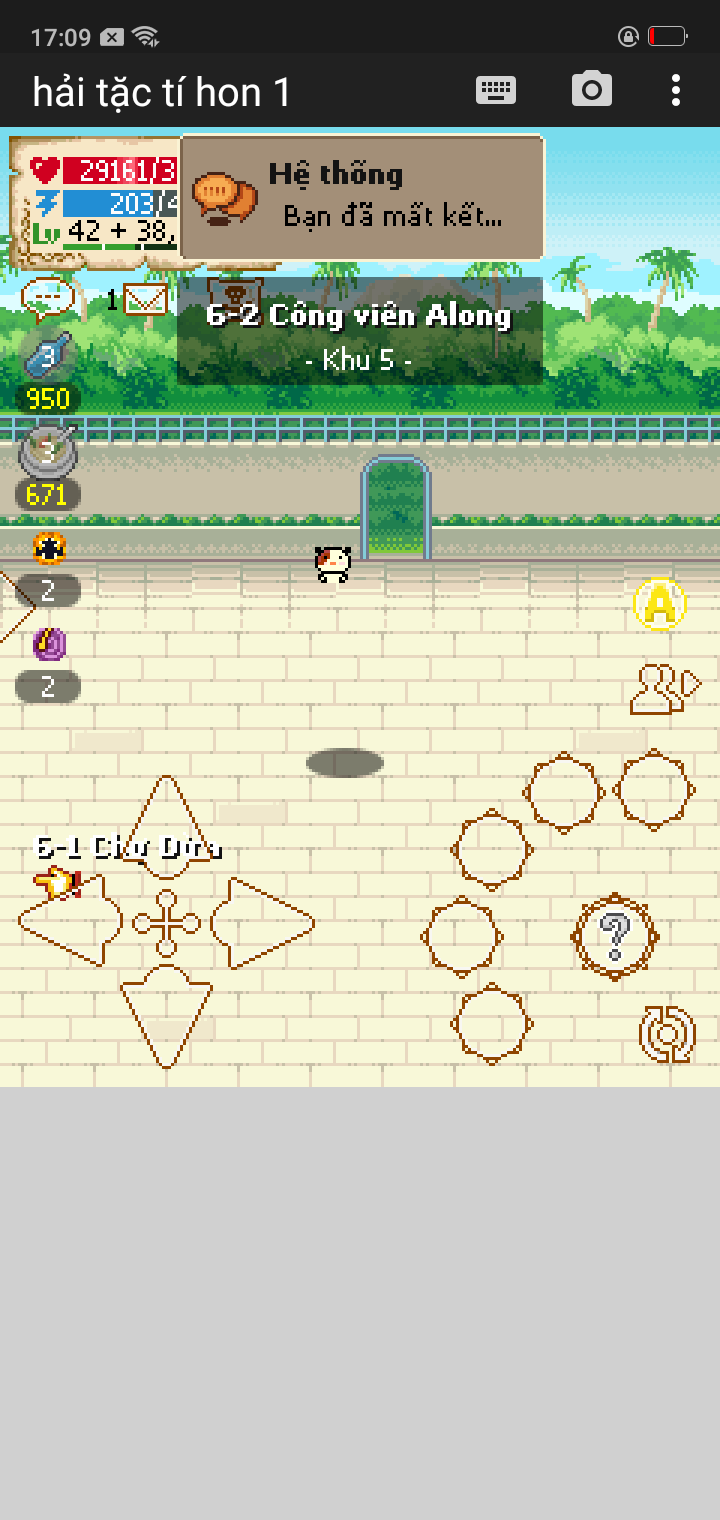Take a screenshot with camera icon

pyautogui.click(x=592, y=90)
